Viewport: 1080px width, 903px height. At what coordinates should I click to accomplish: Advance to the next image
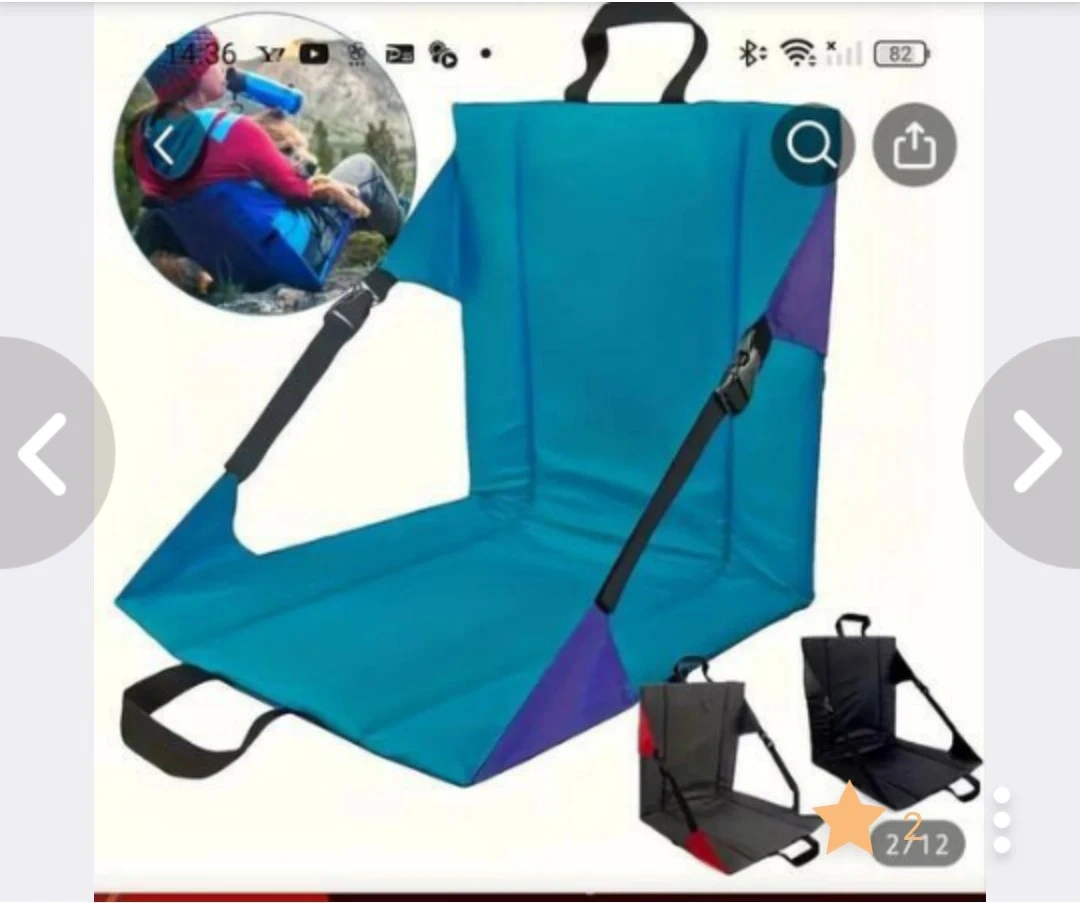(x=1036, y=452)
